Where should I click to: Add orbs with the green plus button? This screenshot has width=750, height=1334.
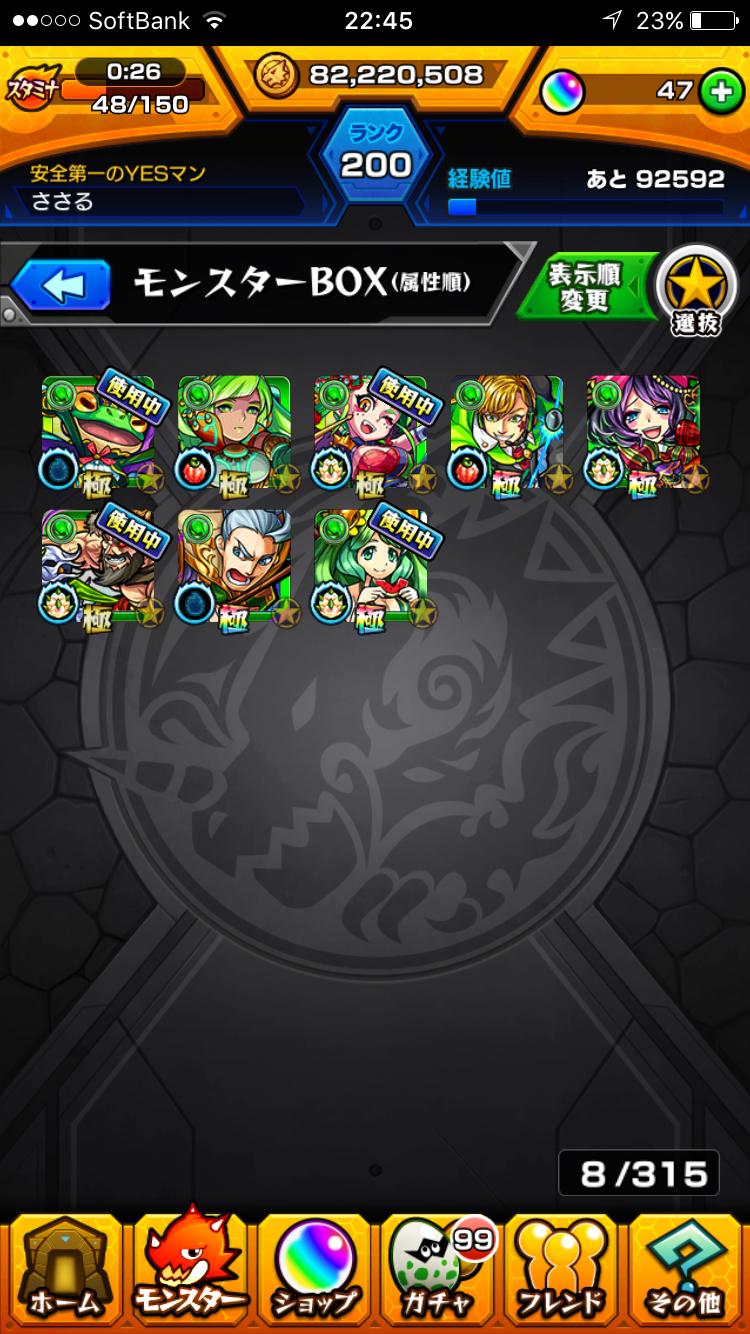[716, 91]
